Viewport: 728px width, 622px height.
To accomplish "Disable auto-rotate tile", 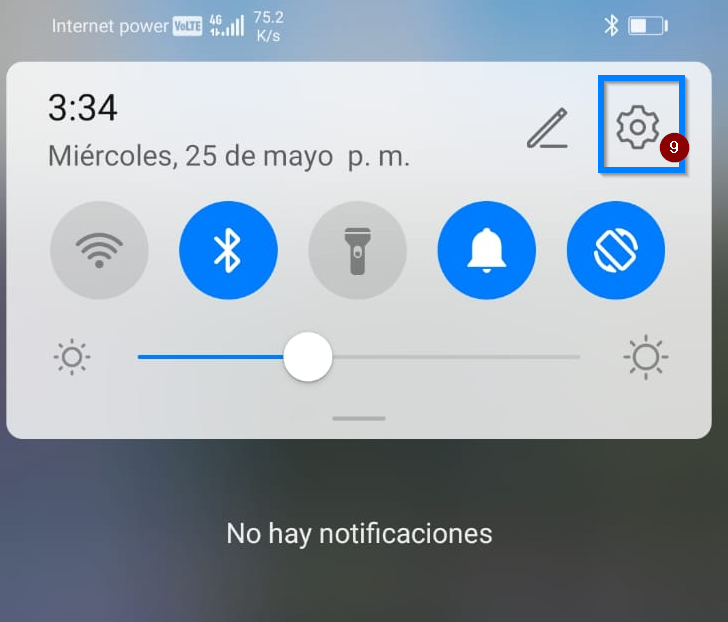I will coord(615,250).
